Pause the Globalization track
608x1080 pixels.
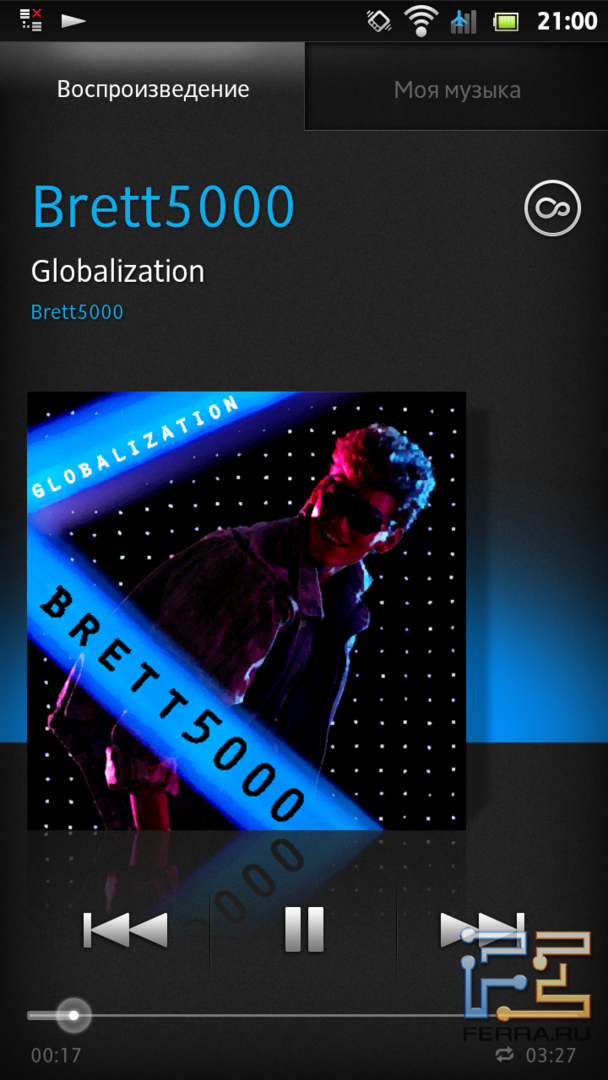304,930
